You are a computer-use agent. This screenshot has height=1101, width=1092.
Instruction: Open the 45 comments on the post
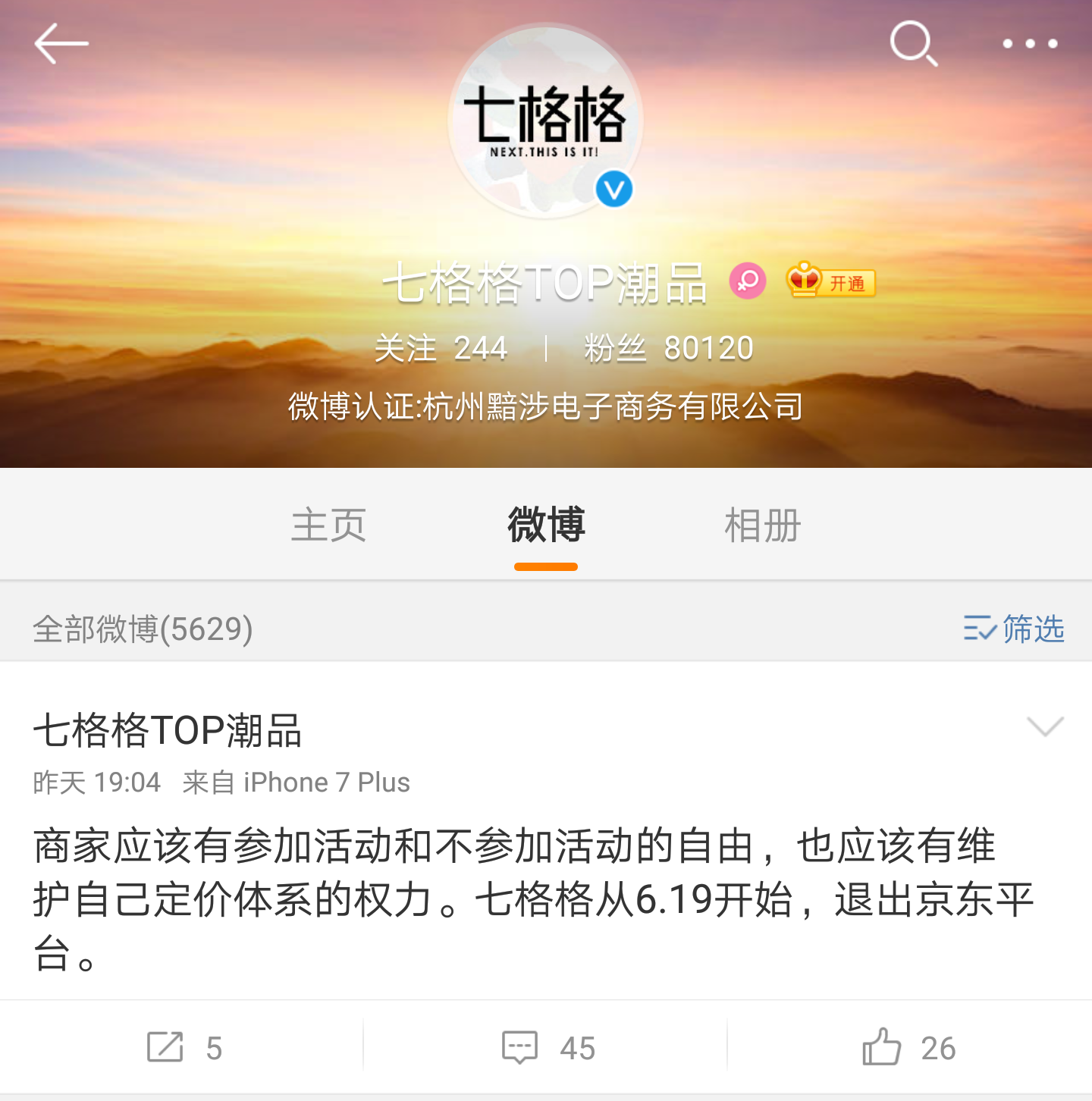pos(548,1048)
